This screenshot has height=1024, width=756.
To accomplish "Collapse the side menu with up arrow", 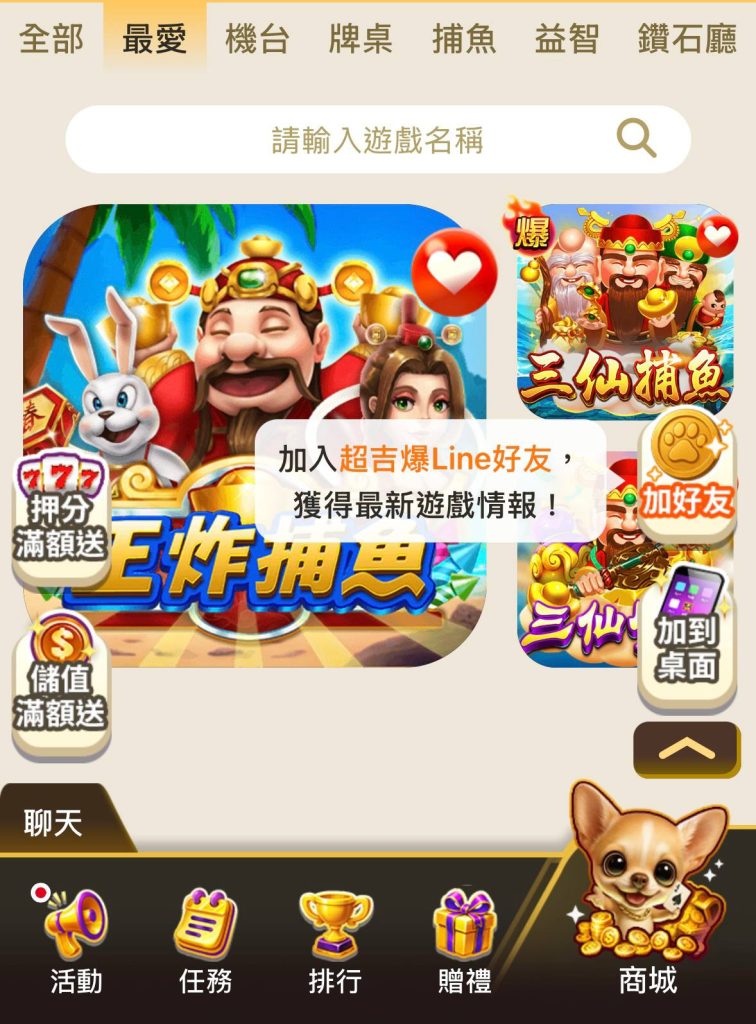I will tap(687, 750).
